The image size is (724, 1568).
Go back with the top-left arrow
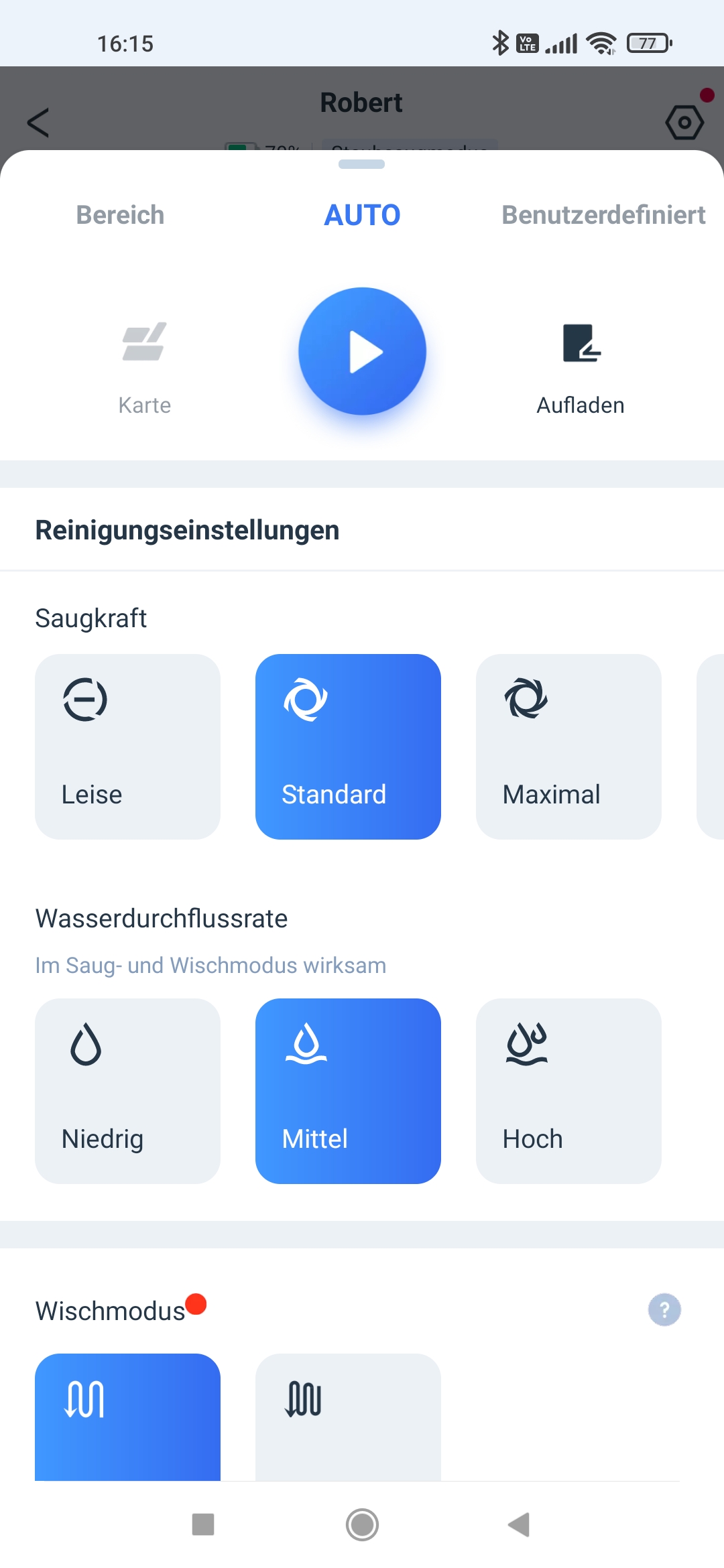pyautogui.click(x=38, y=123)
